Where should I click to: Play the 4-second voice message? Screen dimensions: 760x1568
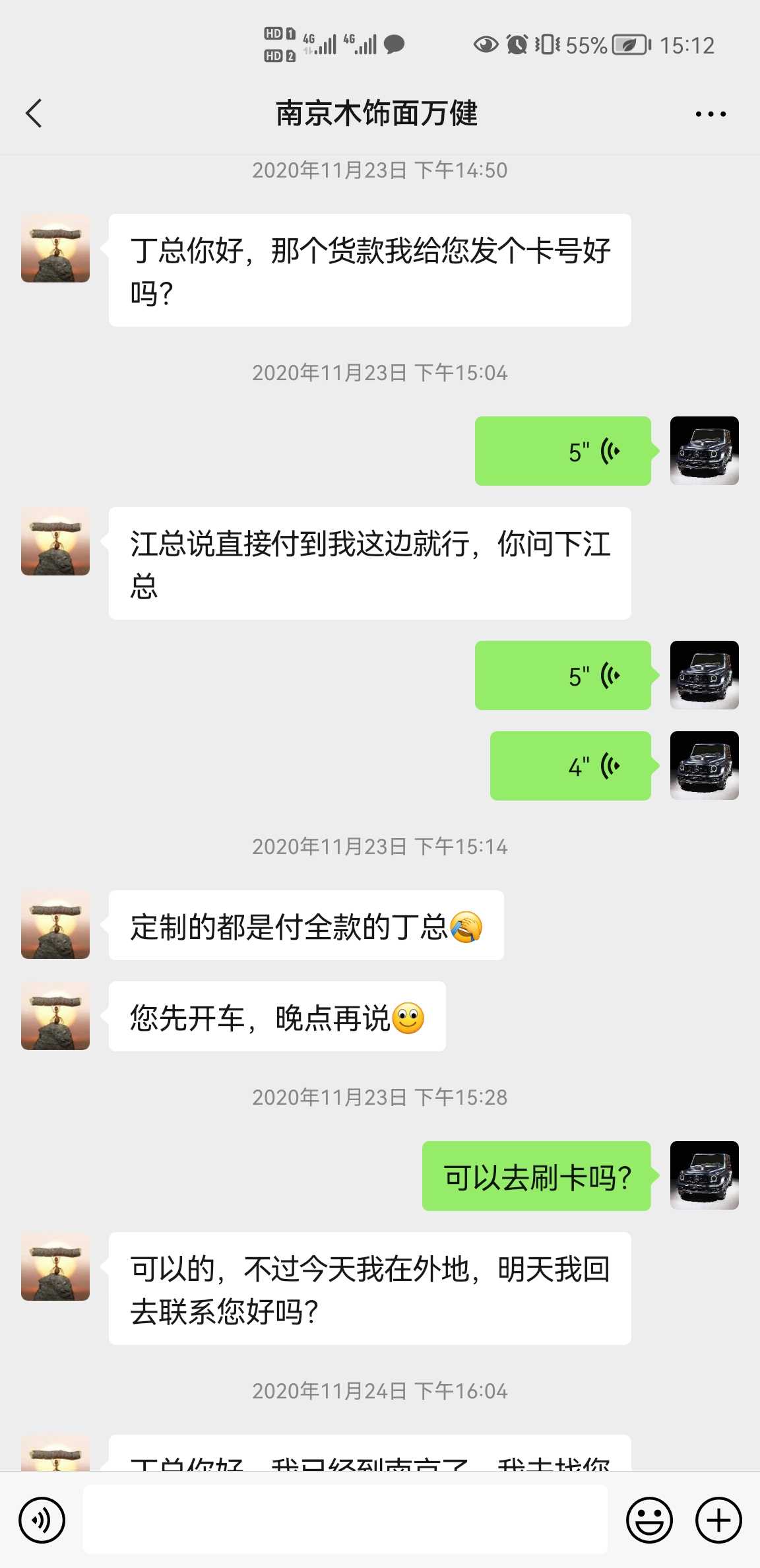pyautogui.click(x=571, y=766)
